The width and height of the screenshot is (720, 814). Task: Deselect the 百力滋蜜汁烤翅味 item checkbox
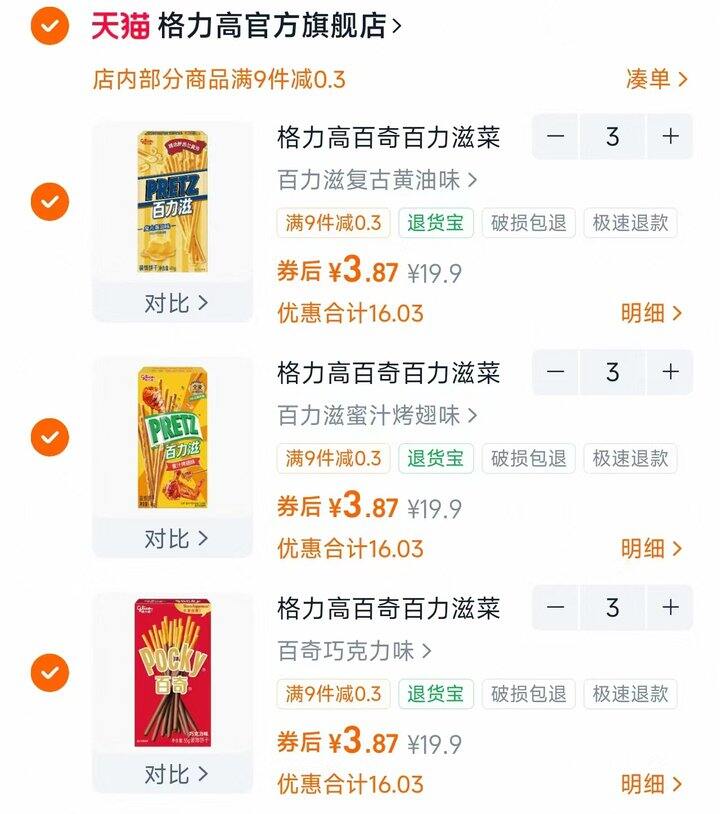point(50,437)
